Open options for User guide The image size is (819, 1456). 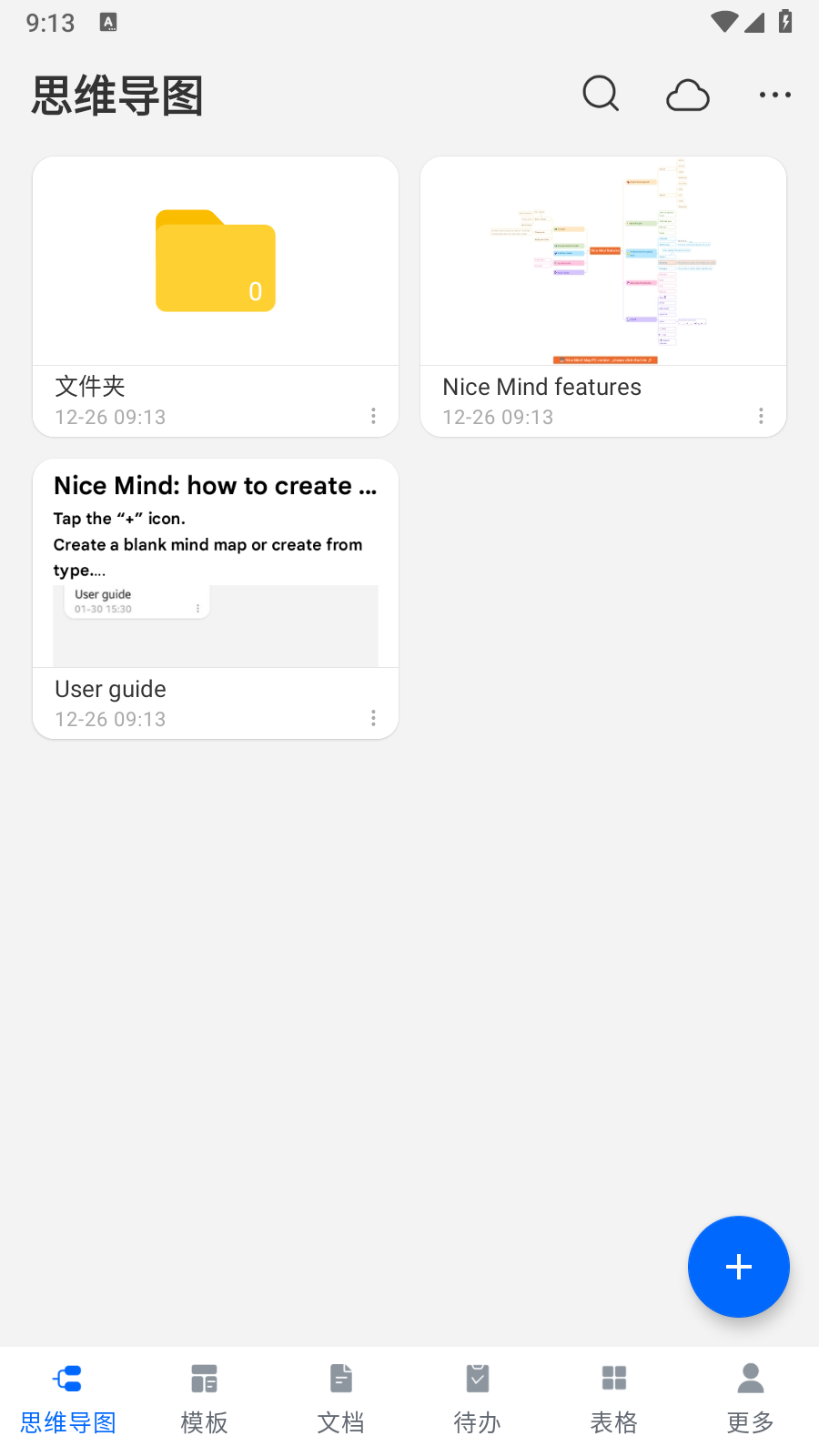click(373, 718)
